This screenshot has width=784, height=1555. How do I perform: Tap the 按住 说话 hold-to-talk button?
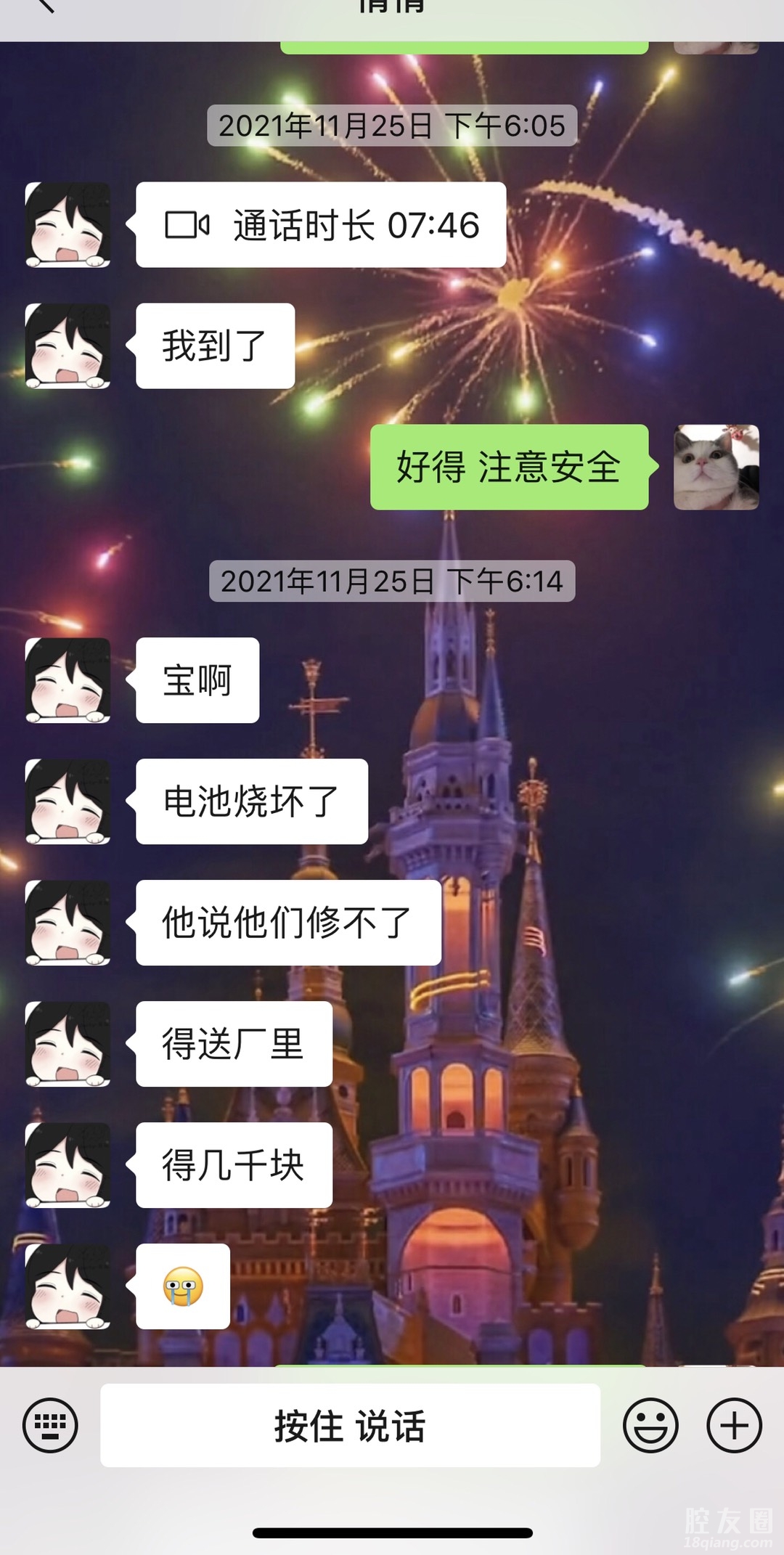[x=350, y=1425]
